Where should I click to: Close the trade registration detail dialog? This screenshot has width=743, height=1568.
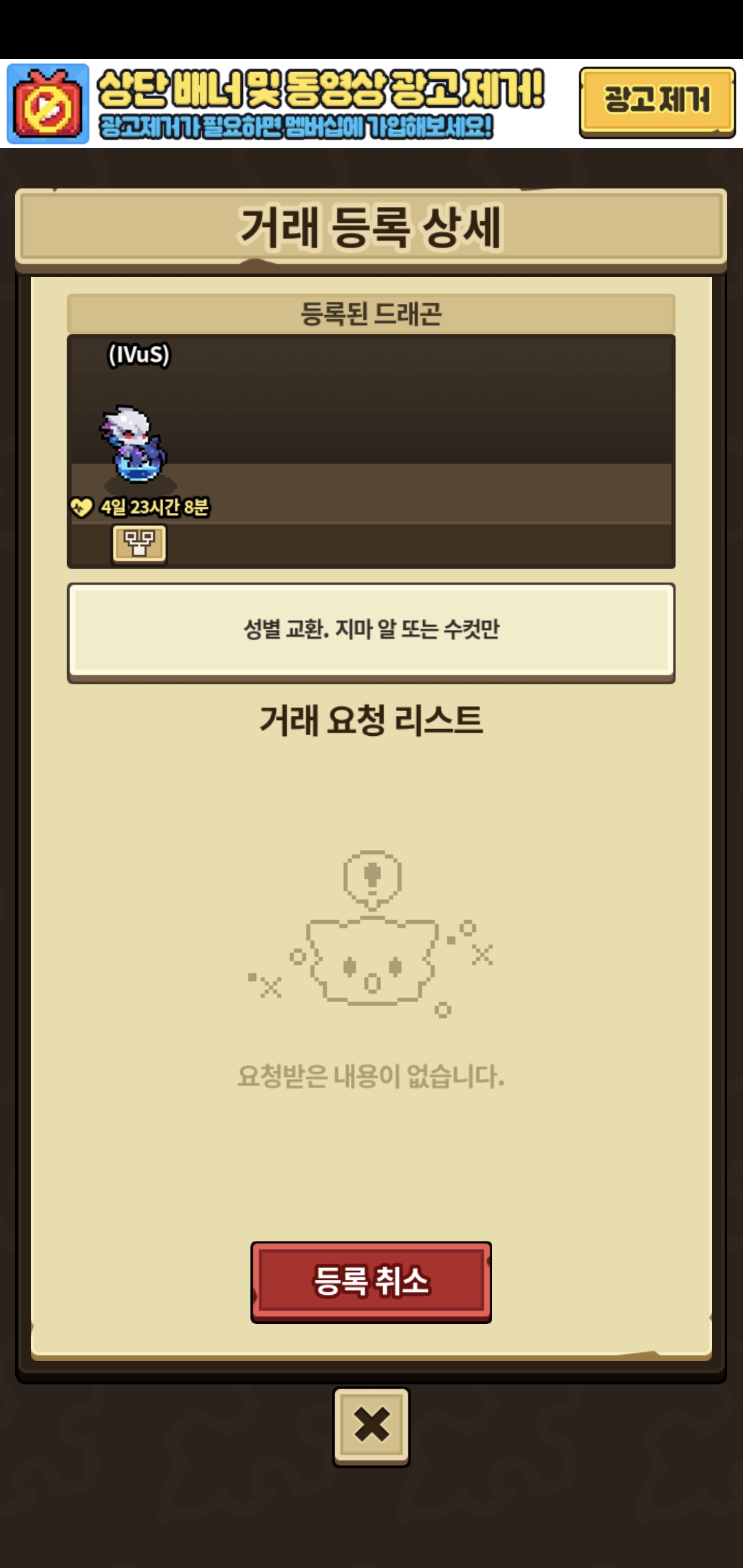[371, 1426]
